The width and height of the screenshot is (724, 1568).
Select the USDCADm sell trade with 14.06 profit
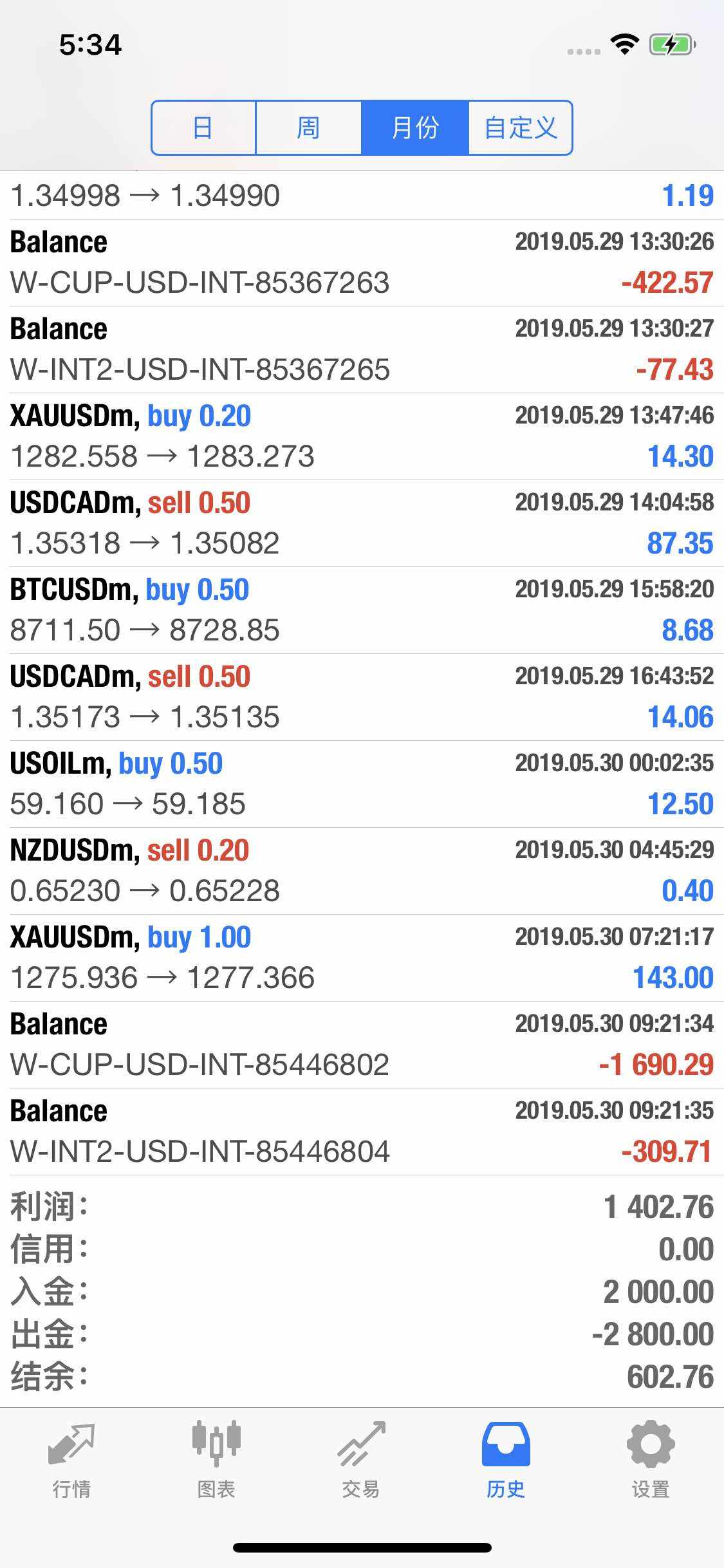point(362,697)
